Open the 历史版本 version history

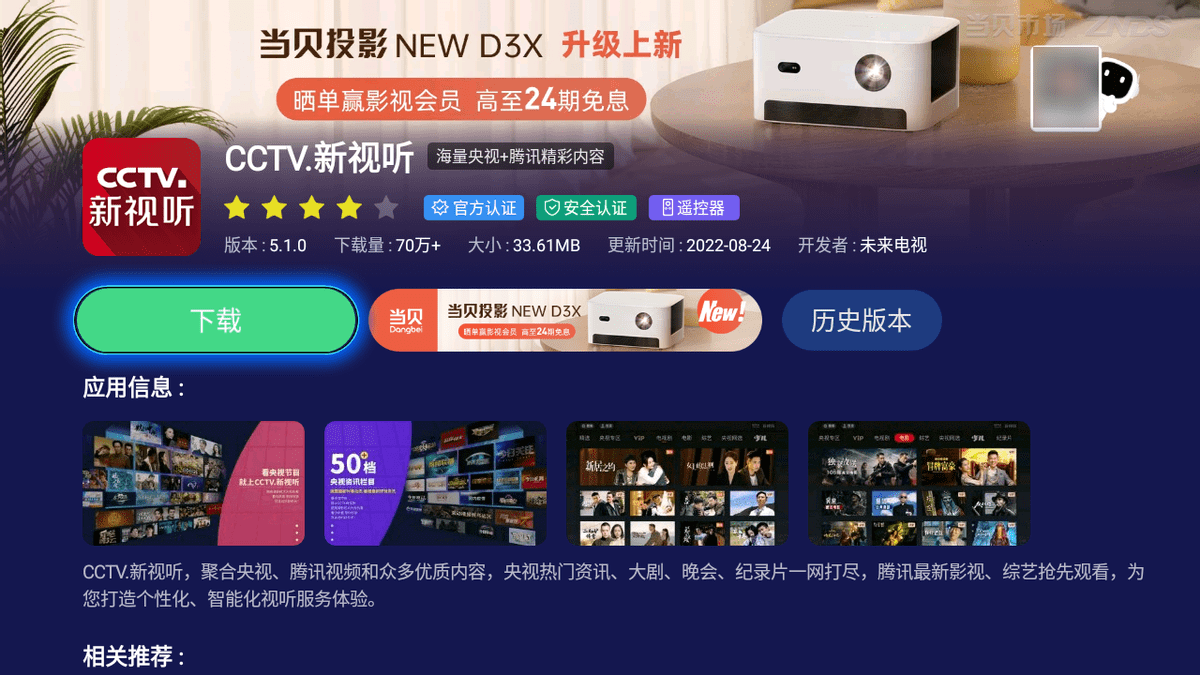[x=861, y=320]
